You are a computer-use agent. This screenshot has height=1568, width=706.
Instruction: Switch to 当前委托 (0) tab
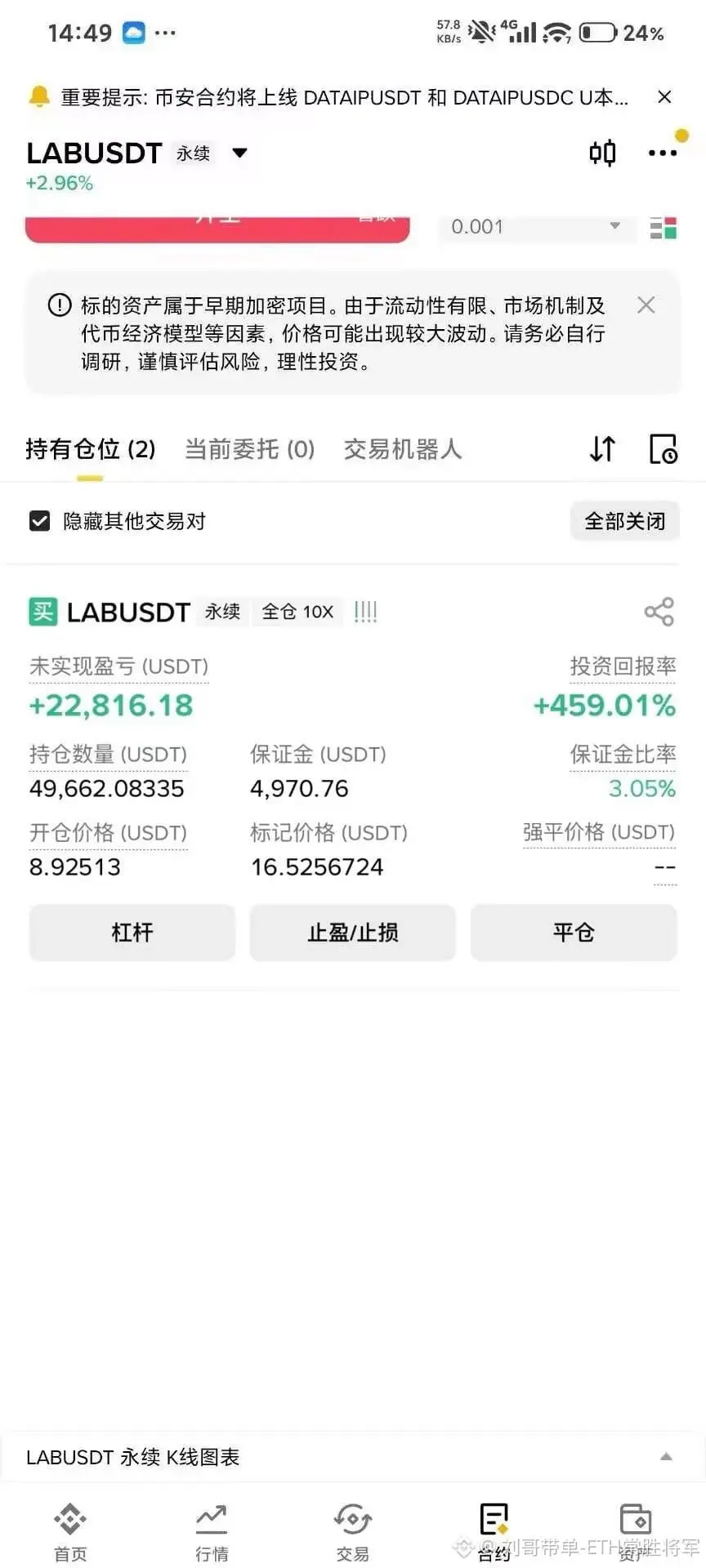point(249,449)
